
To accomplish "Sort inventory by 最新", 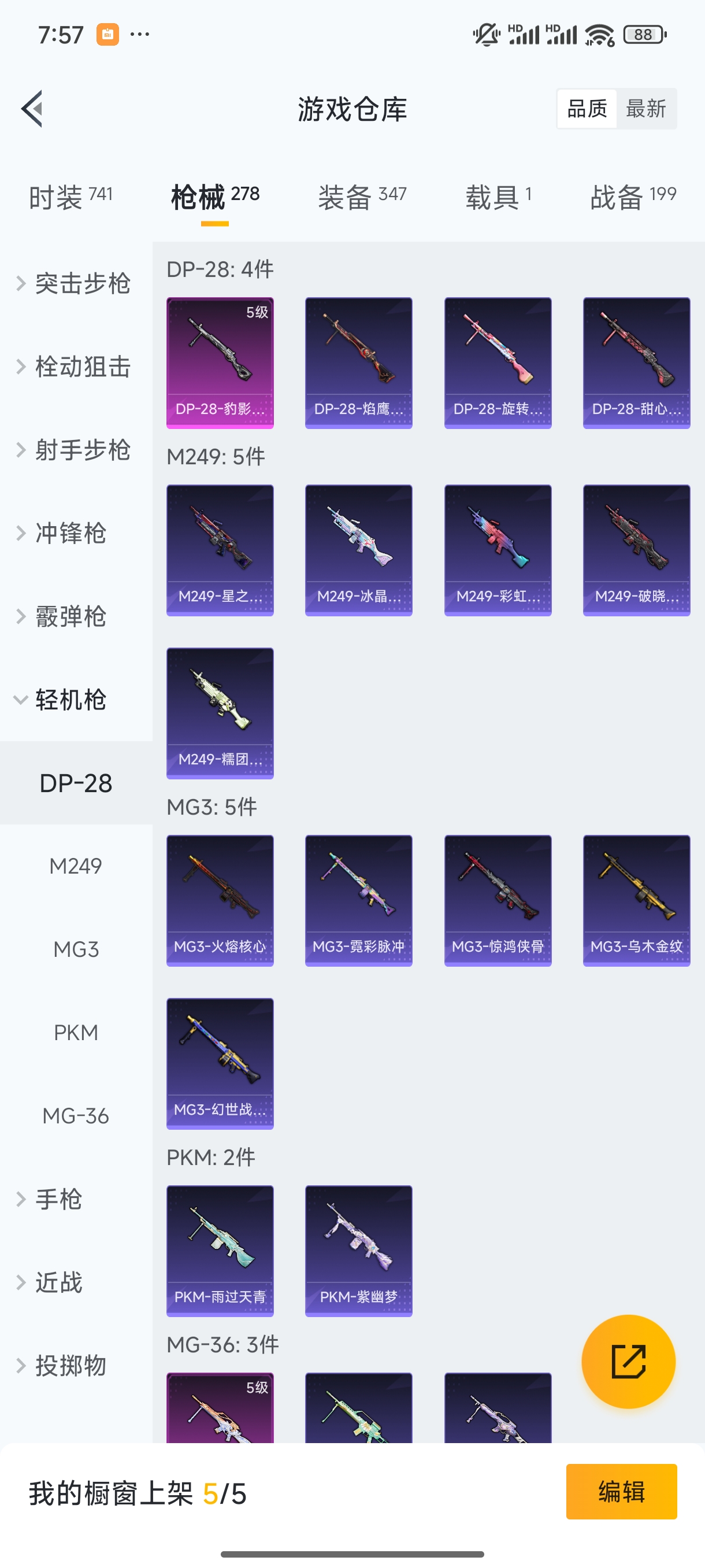I will coord(645,109).
